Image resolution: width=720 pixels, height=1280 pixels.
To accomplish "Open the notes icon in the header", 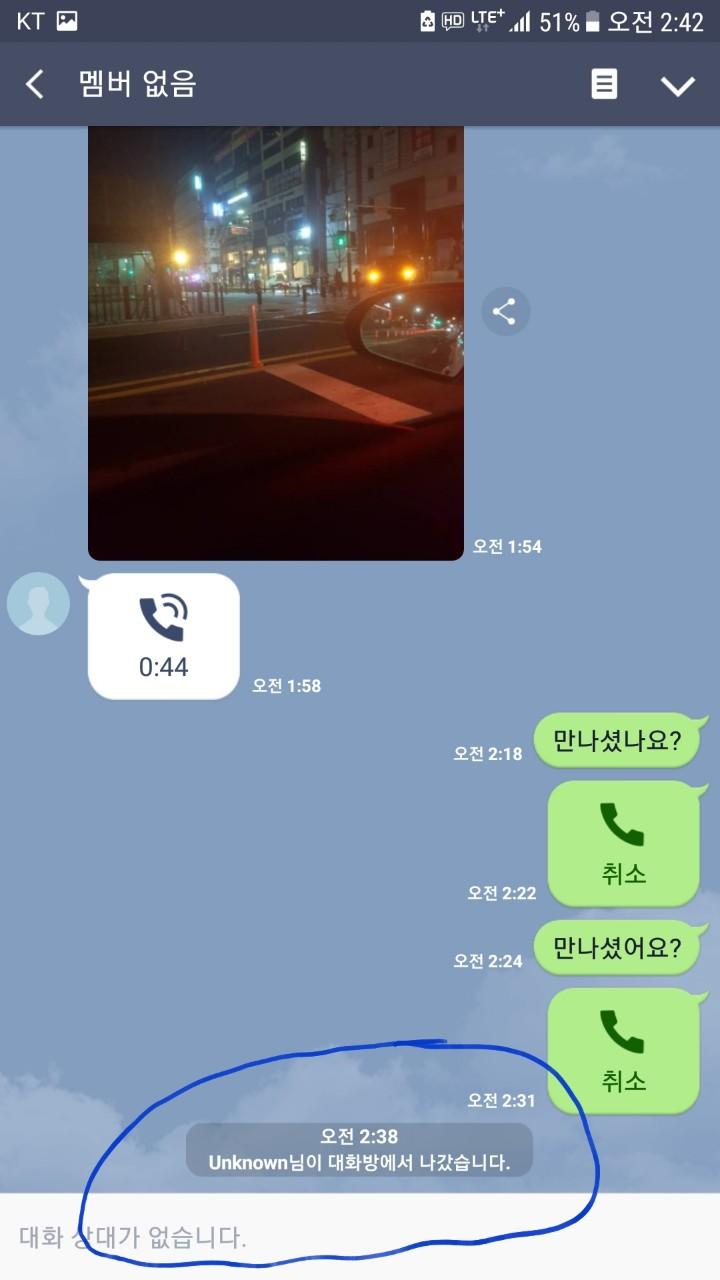I will 604,84.
